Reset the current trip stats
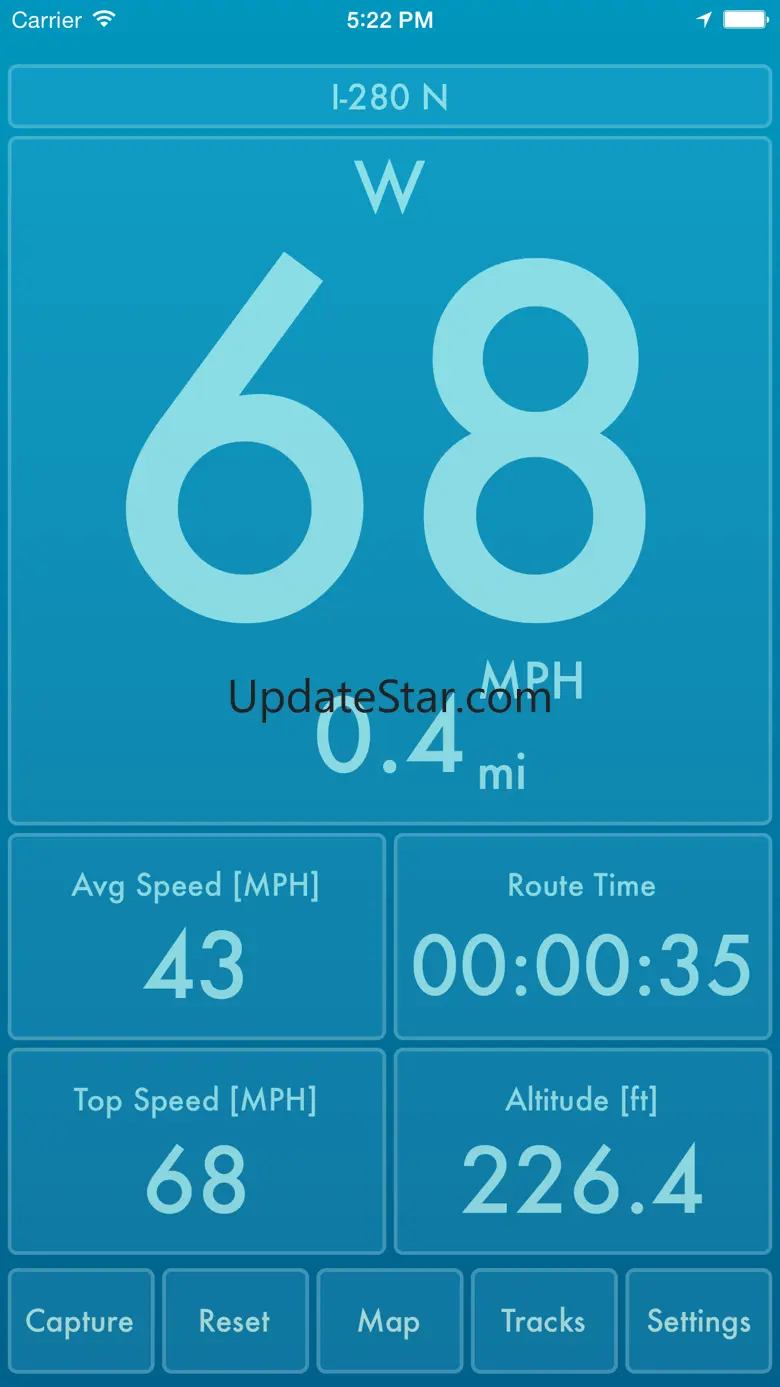Screen dimensions: 780x1387 point(235,1321)
